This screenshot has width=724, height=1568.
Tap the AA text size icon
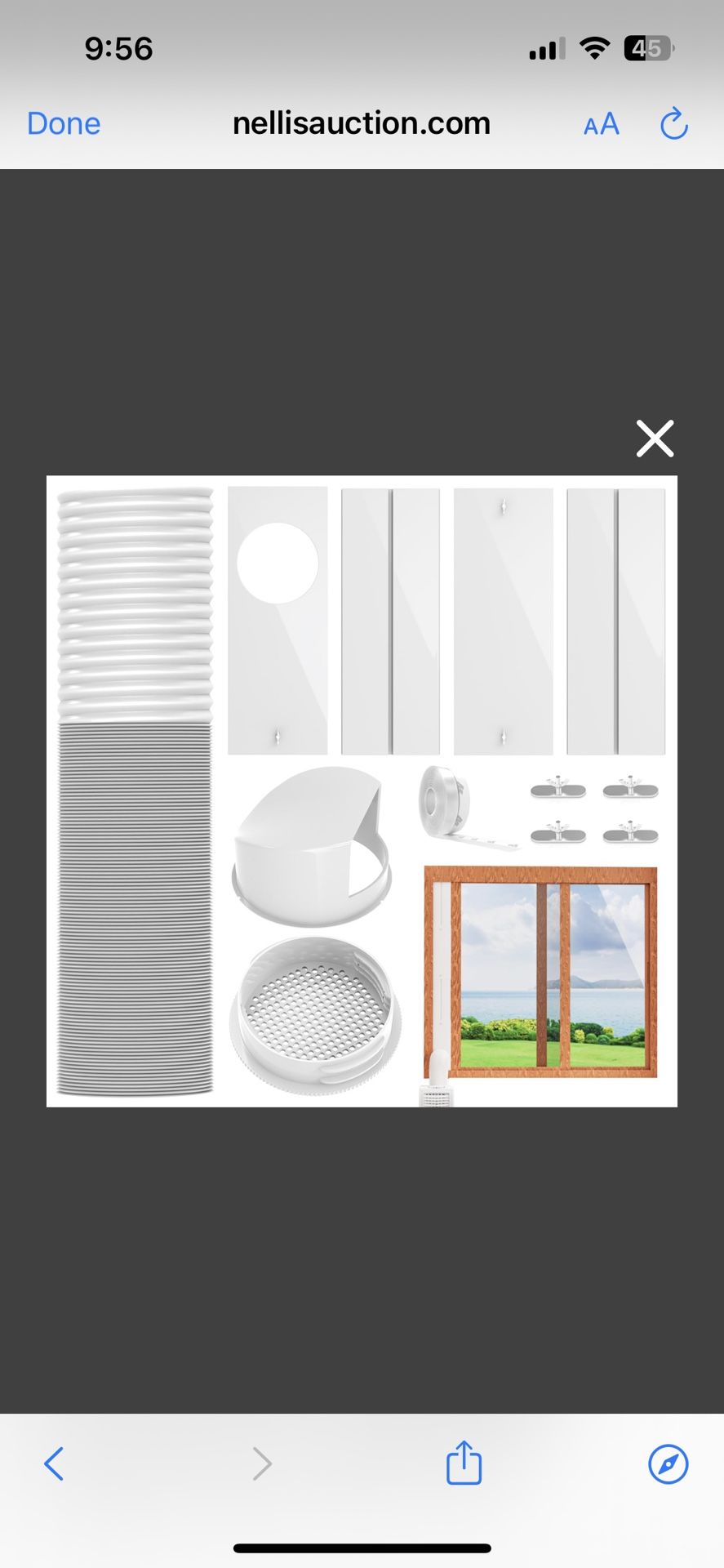[x=600, y=124]
